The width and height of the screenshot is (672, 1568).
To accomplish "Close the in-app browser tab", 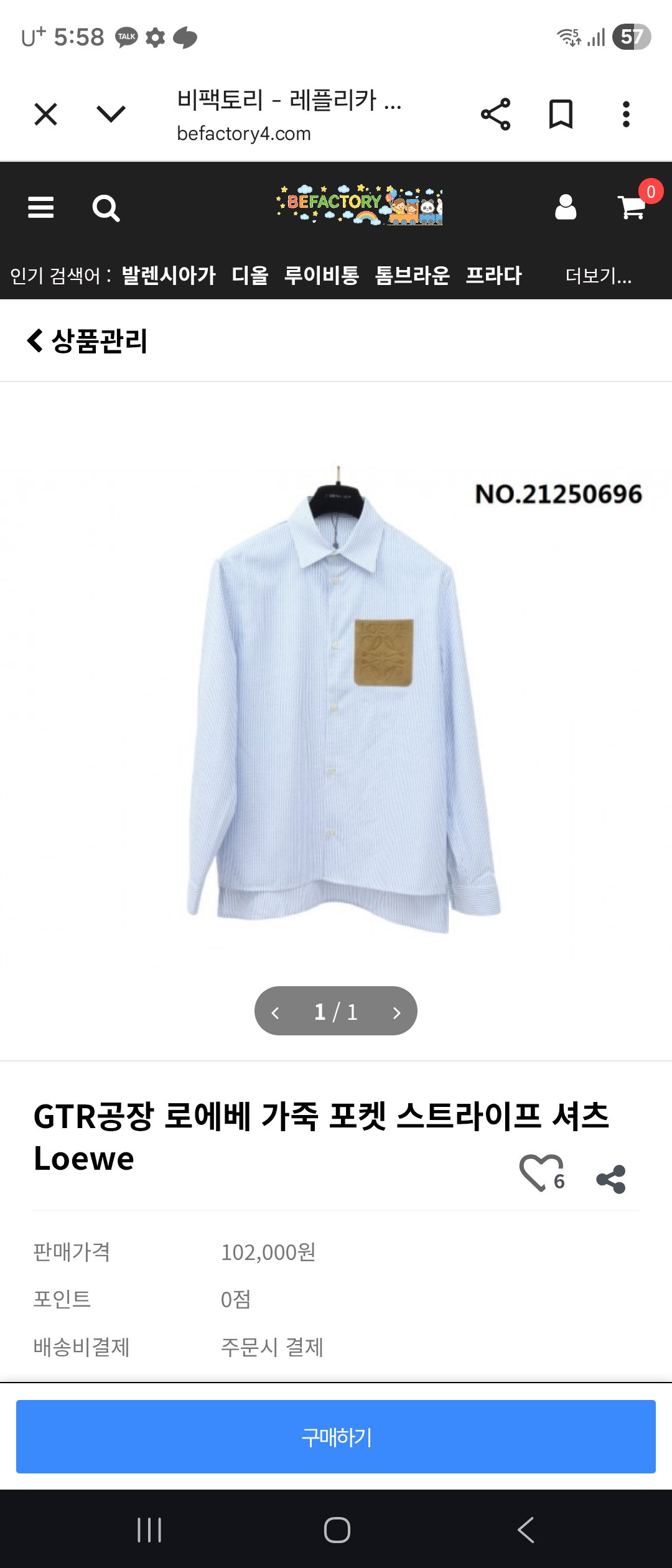I will point(45,114).
